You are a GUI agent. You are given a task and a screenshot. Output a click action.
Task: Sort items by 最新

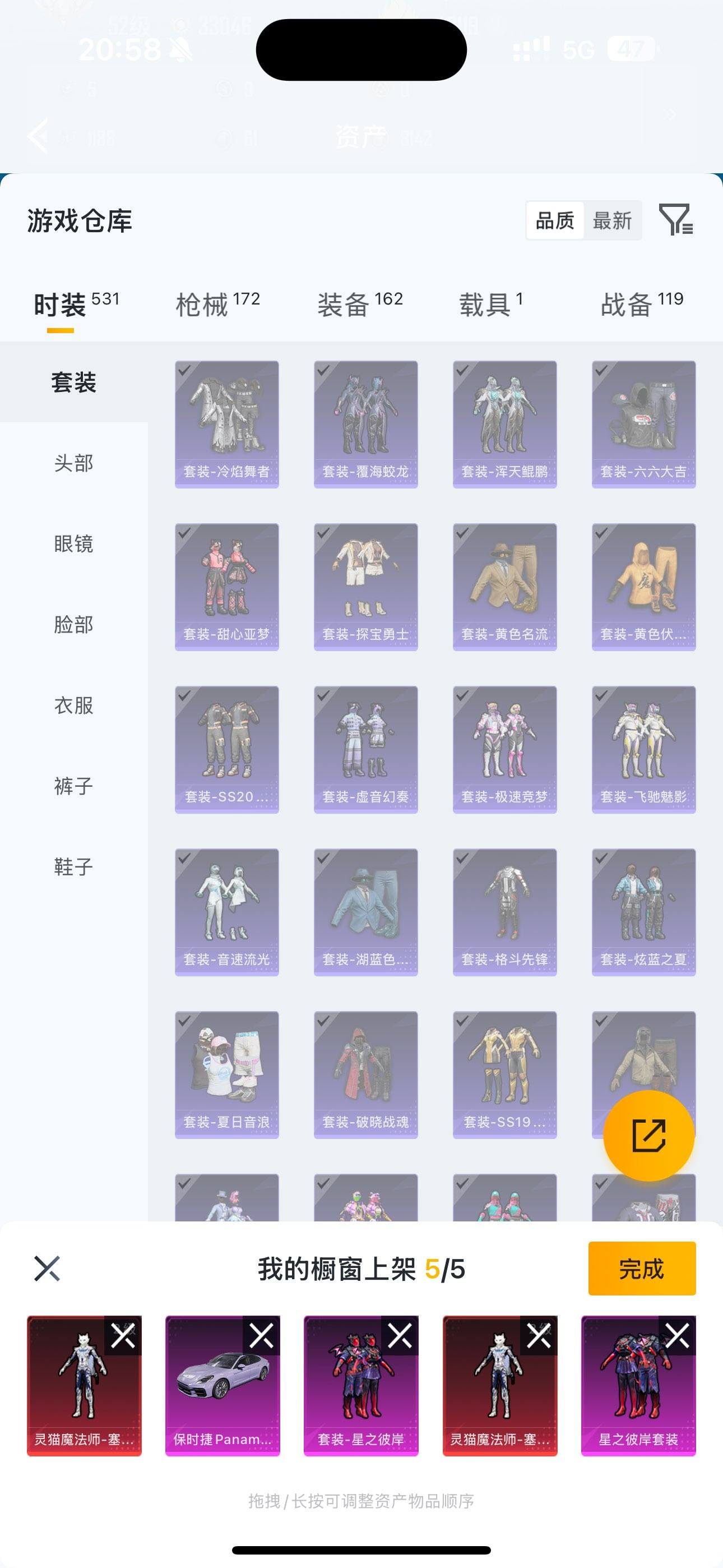(x=612, y=220)
